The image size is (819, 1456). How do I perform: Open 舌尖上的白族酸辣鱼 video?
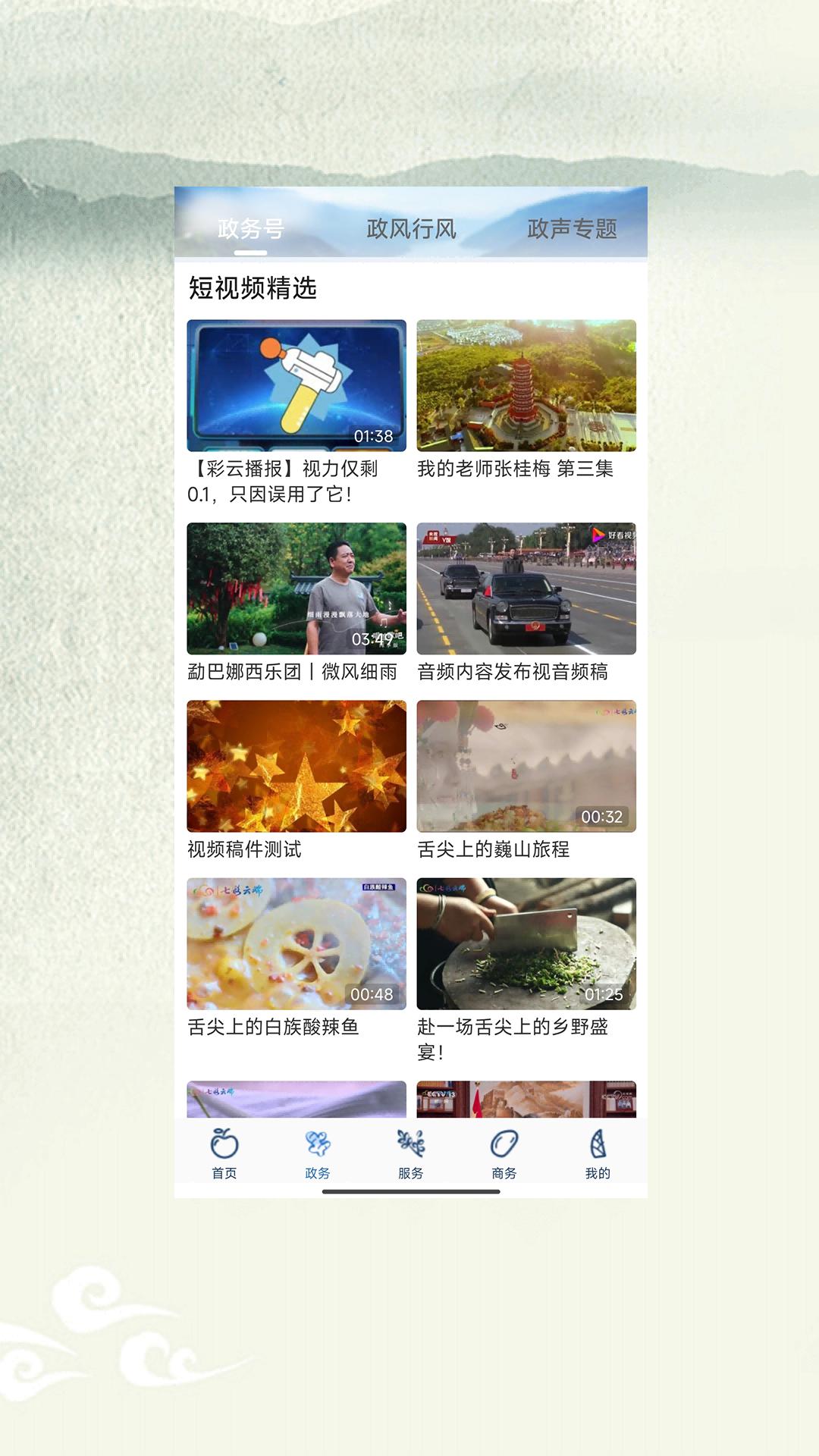point(295,943)
